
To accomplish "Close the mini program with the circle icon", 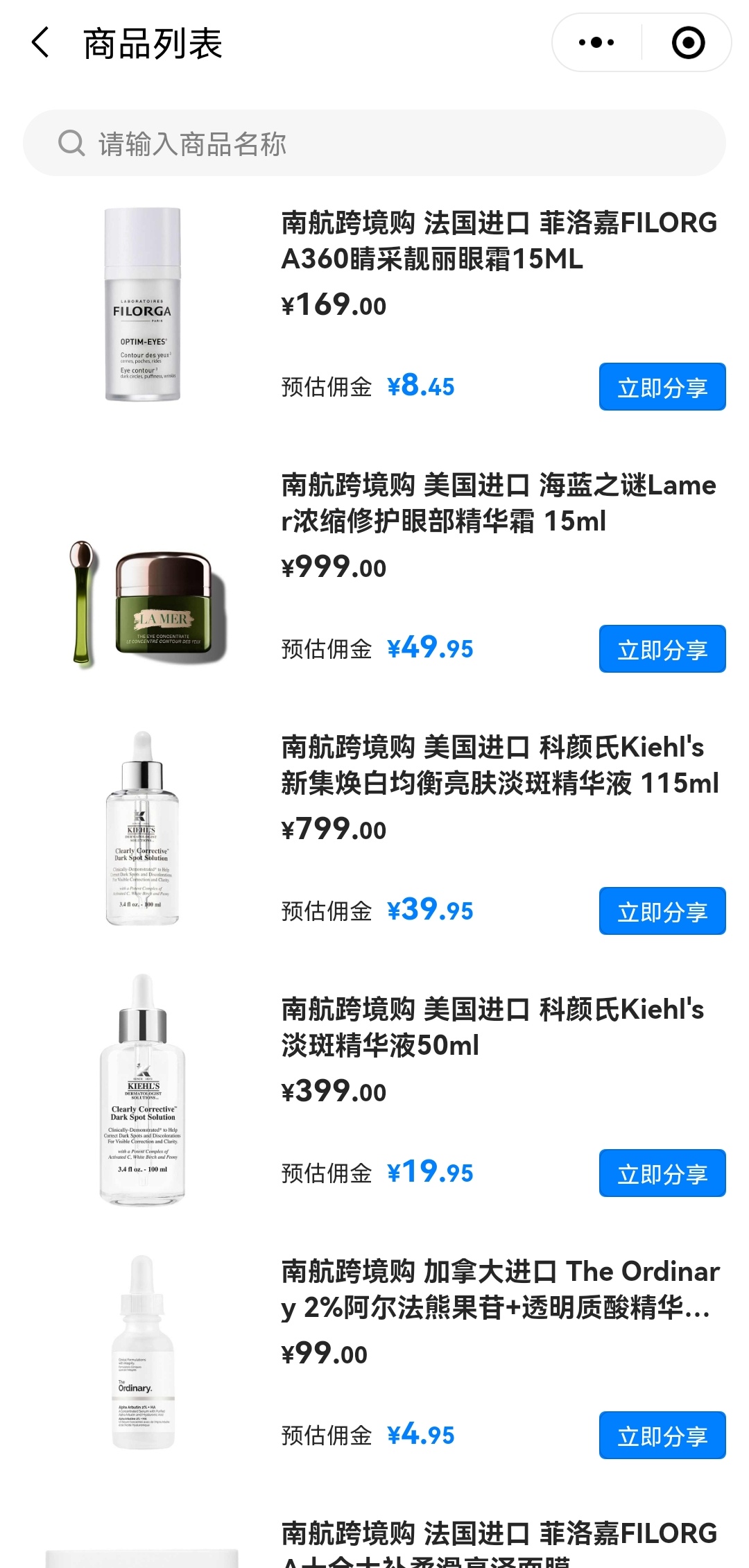I will 688,43.
